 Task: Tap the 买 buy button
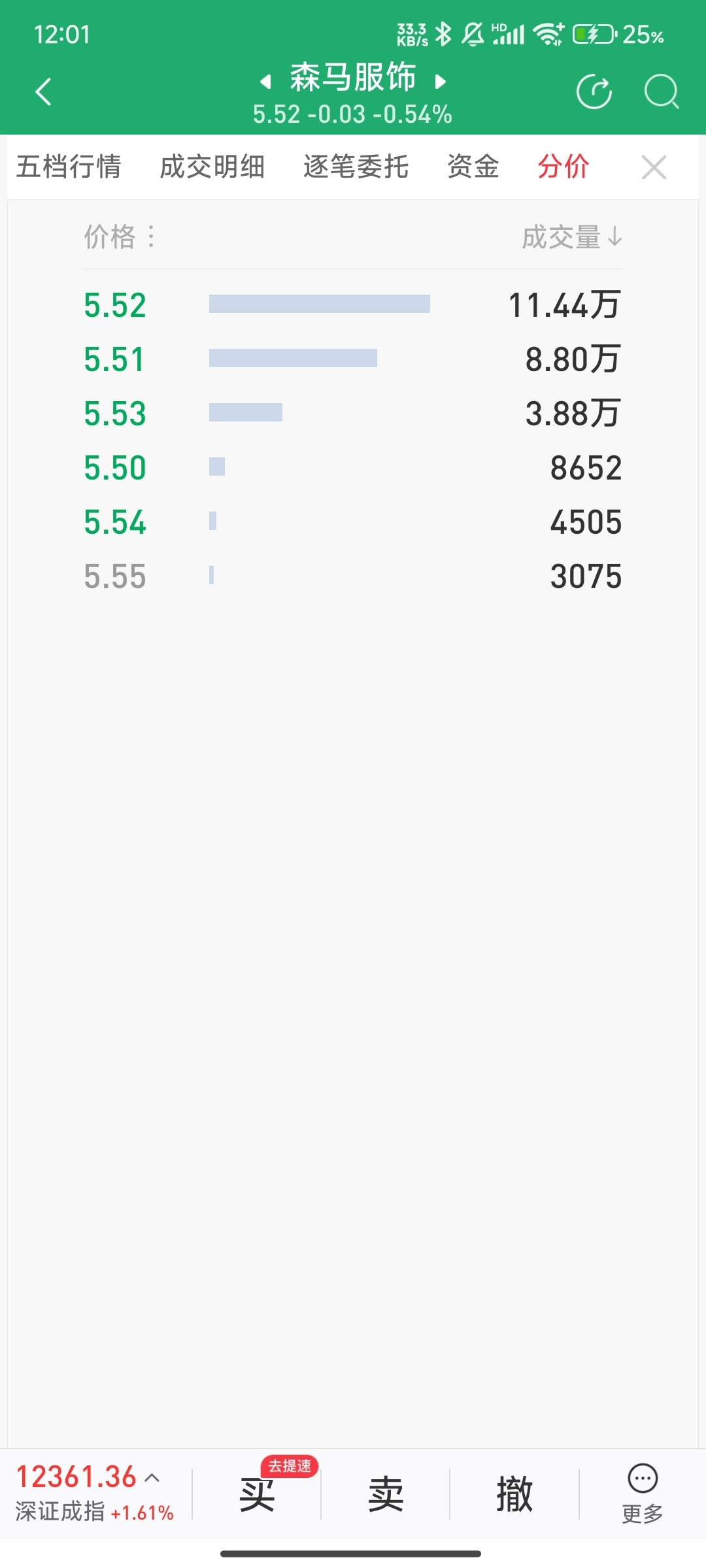256,1494
